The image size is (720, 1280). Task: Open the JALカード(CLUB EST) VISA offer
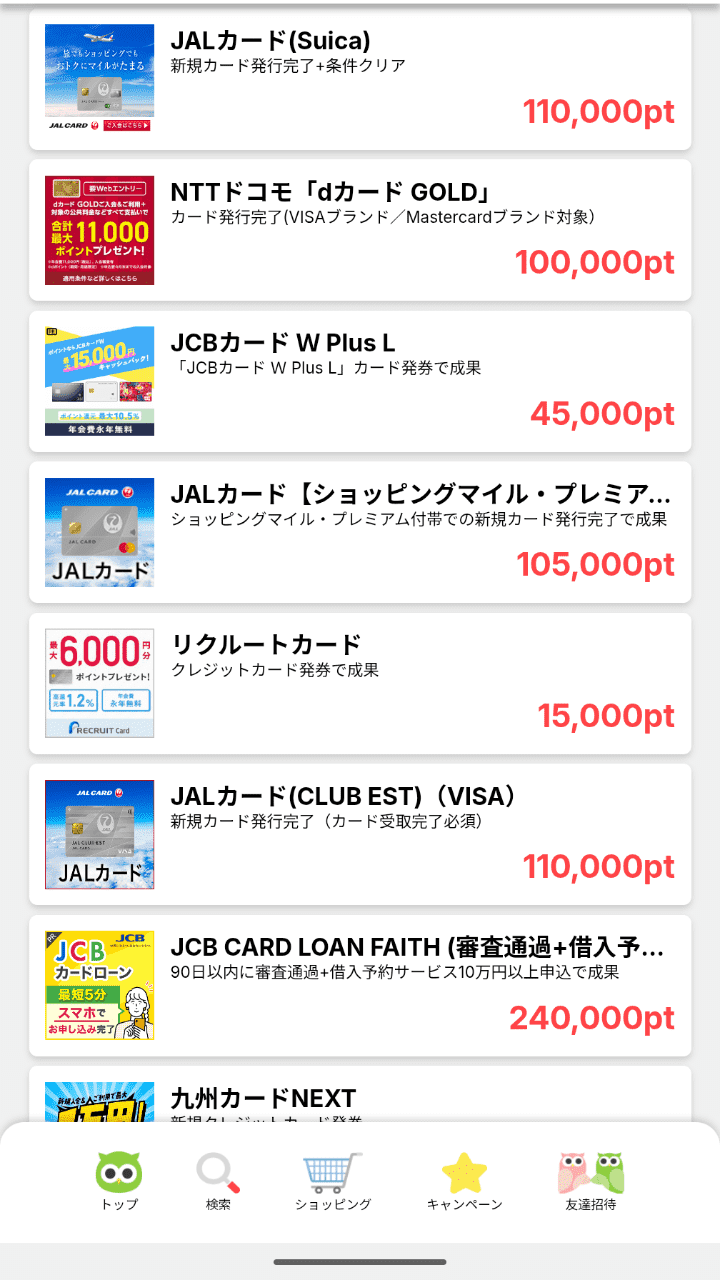(x=400, y=833)
